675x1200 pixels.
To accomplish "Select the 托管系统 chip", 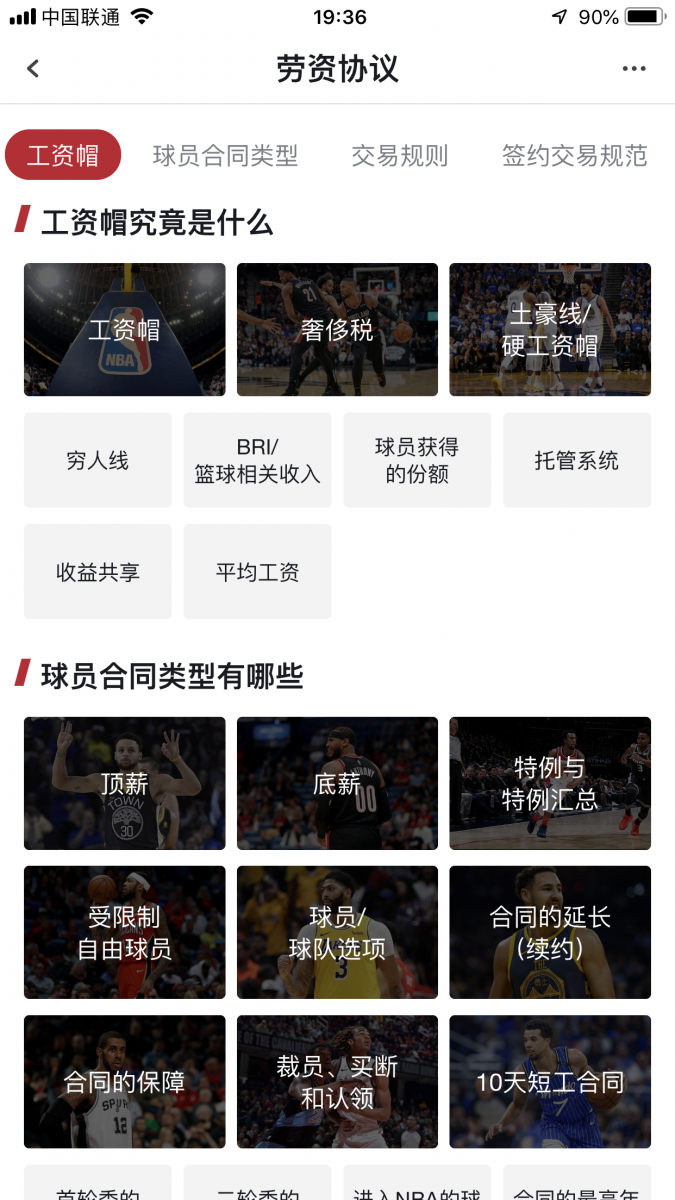I will (577, 460).
